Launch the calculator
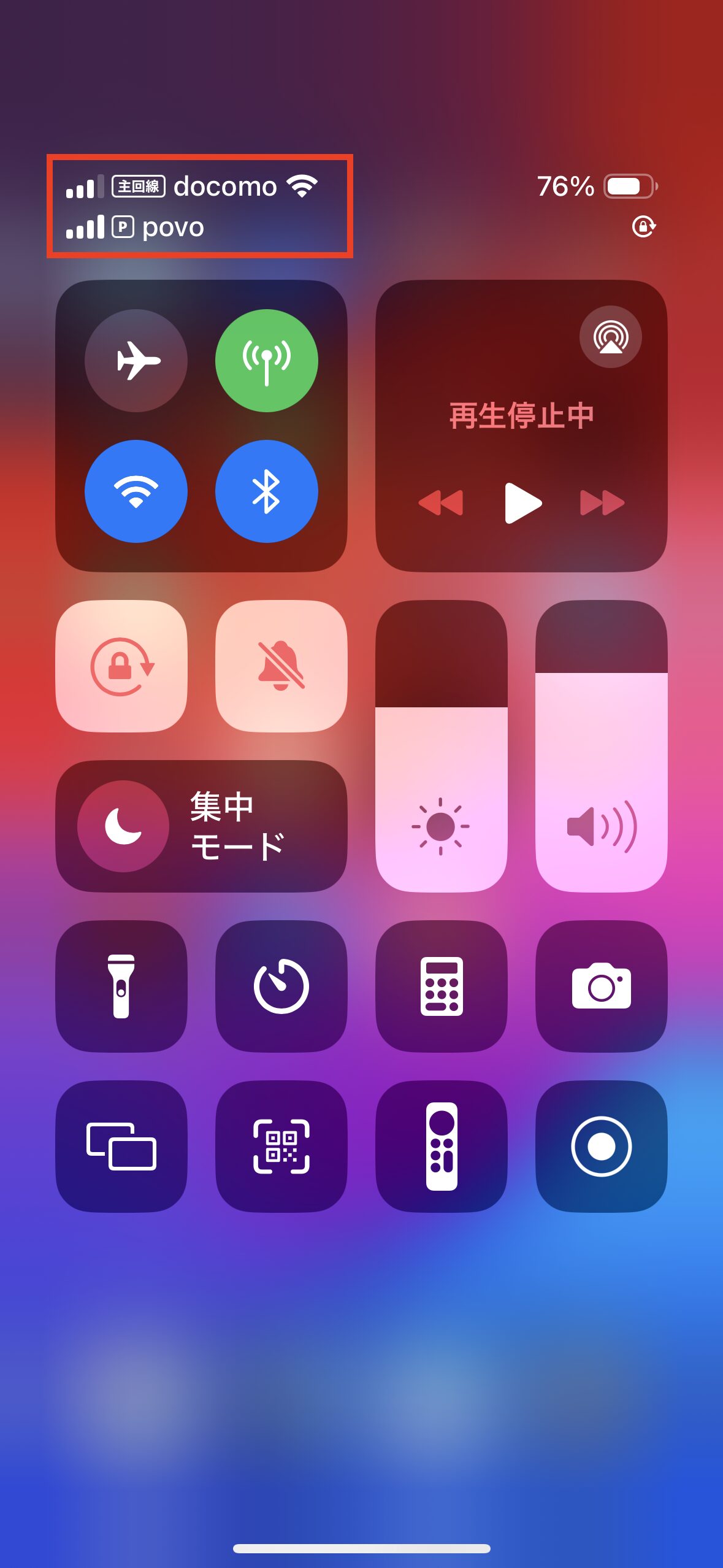This screenshot has height=1568, width=723. point(441,986)
